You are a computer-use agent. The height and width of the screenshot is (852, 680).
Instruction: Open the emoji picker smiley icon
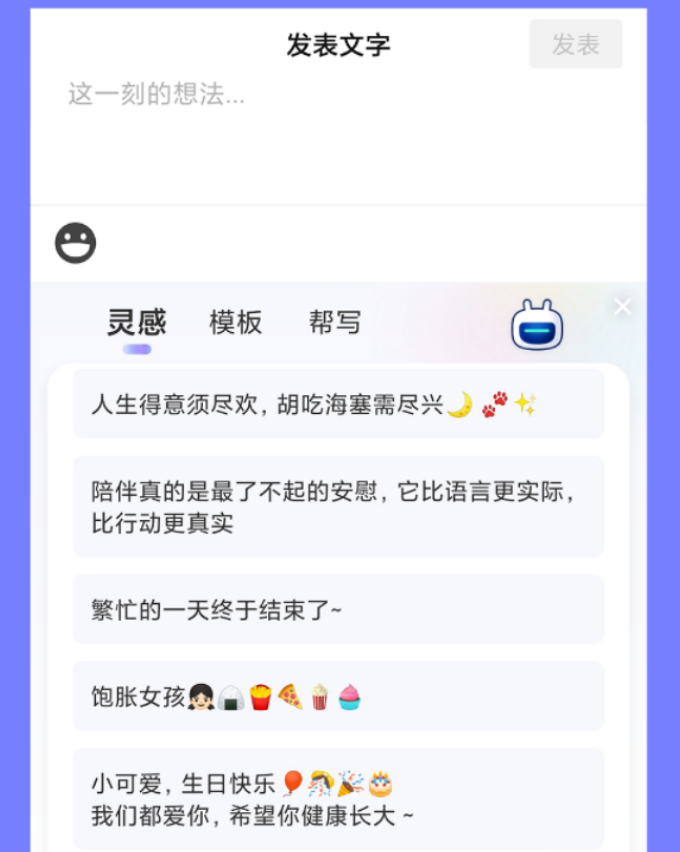click(75, 243)
